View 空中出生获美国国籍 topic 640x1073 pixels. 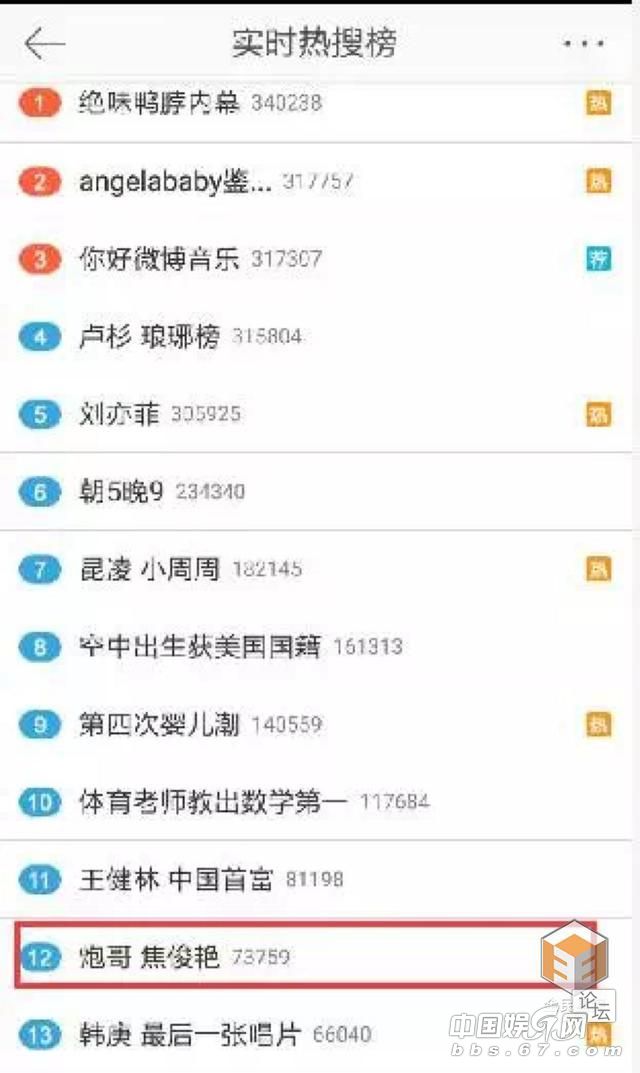click(x=316, y=646)
